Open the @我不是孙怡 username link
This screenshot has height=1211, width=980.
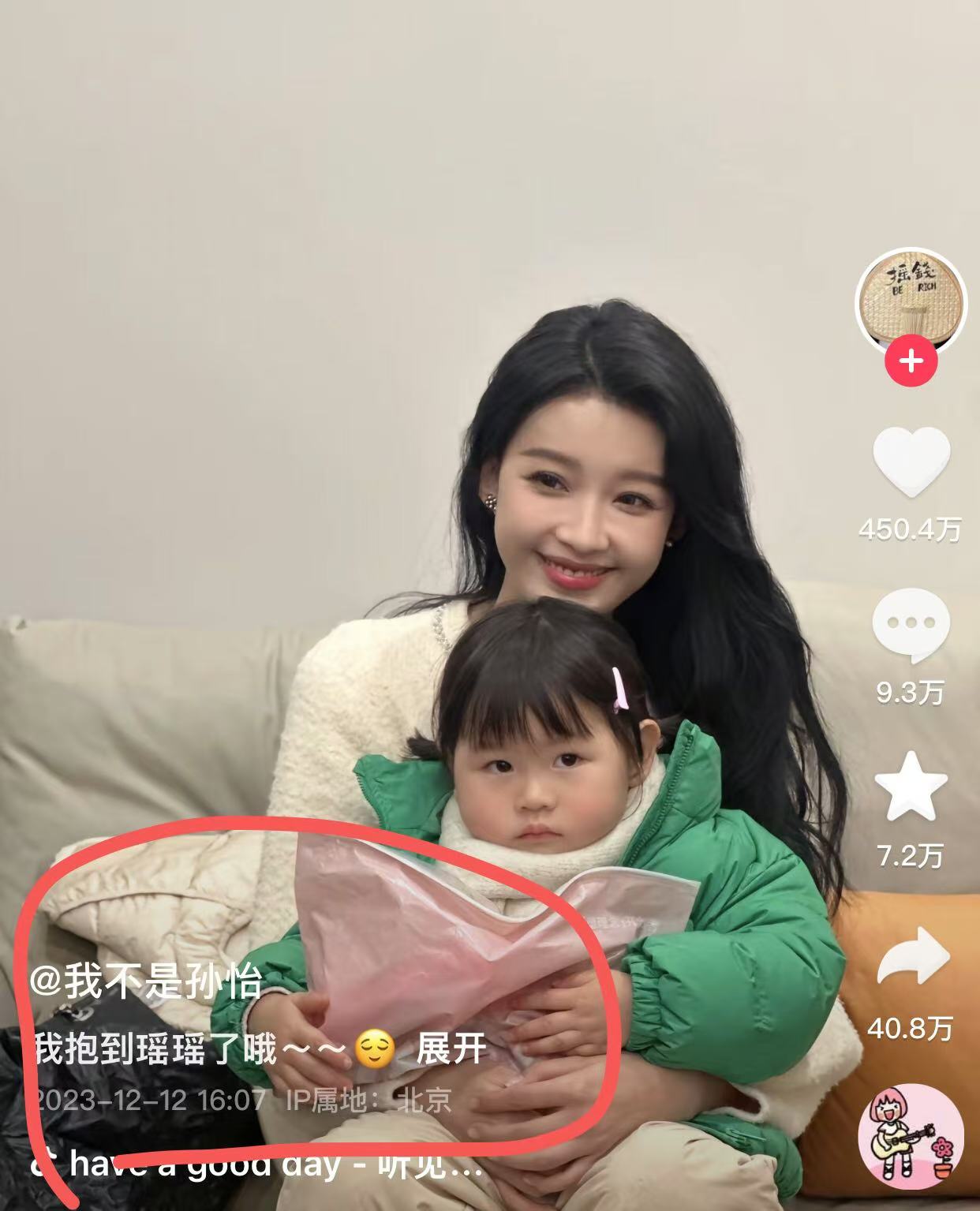pos(145,982)
